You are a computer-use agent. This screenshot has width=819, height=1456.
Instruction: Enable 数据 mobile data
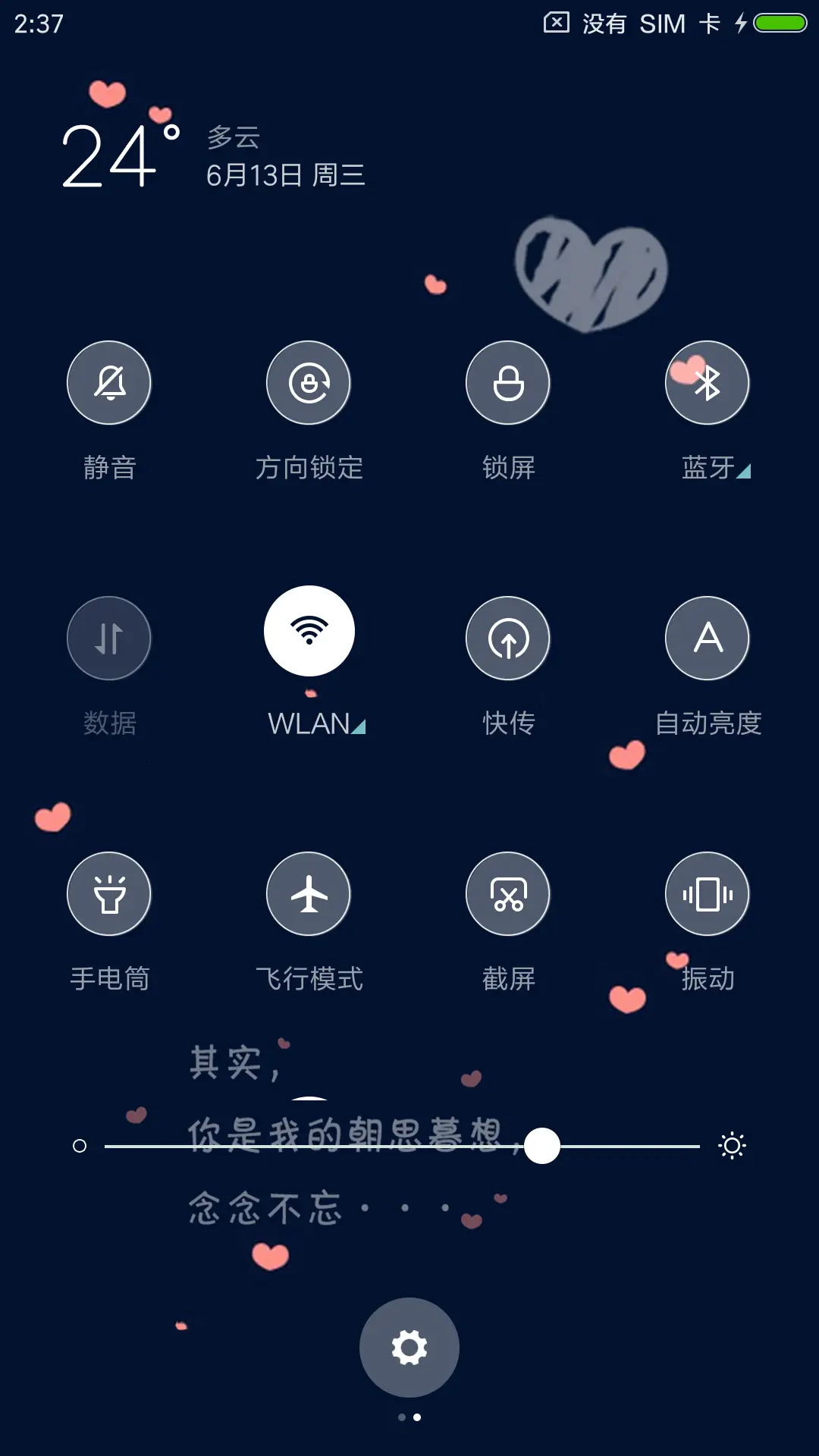(108, 638)
